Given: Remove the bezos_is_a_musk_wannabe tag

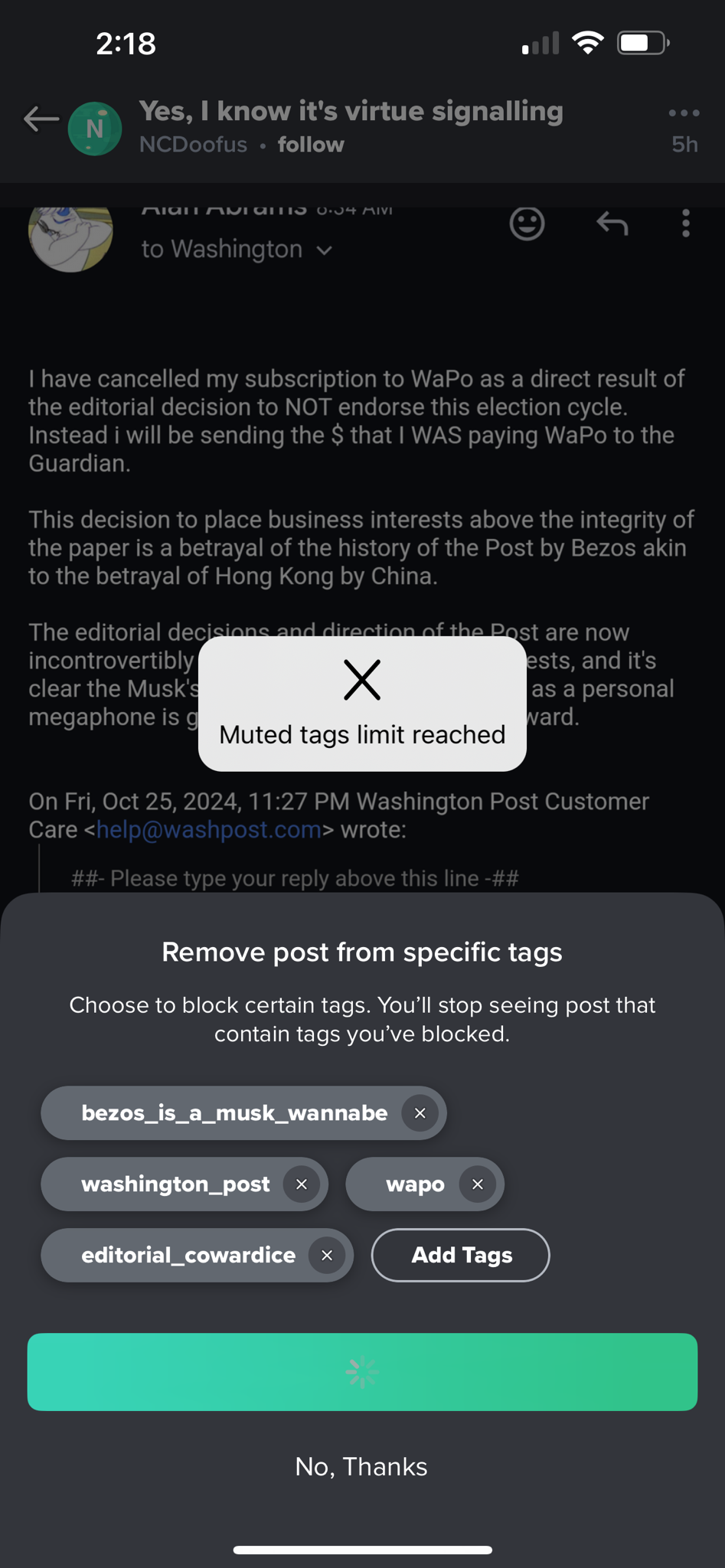Looking at the screenshot, I should point(420,1113).
